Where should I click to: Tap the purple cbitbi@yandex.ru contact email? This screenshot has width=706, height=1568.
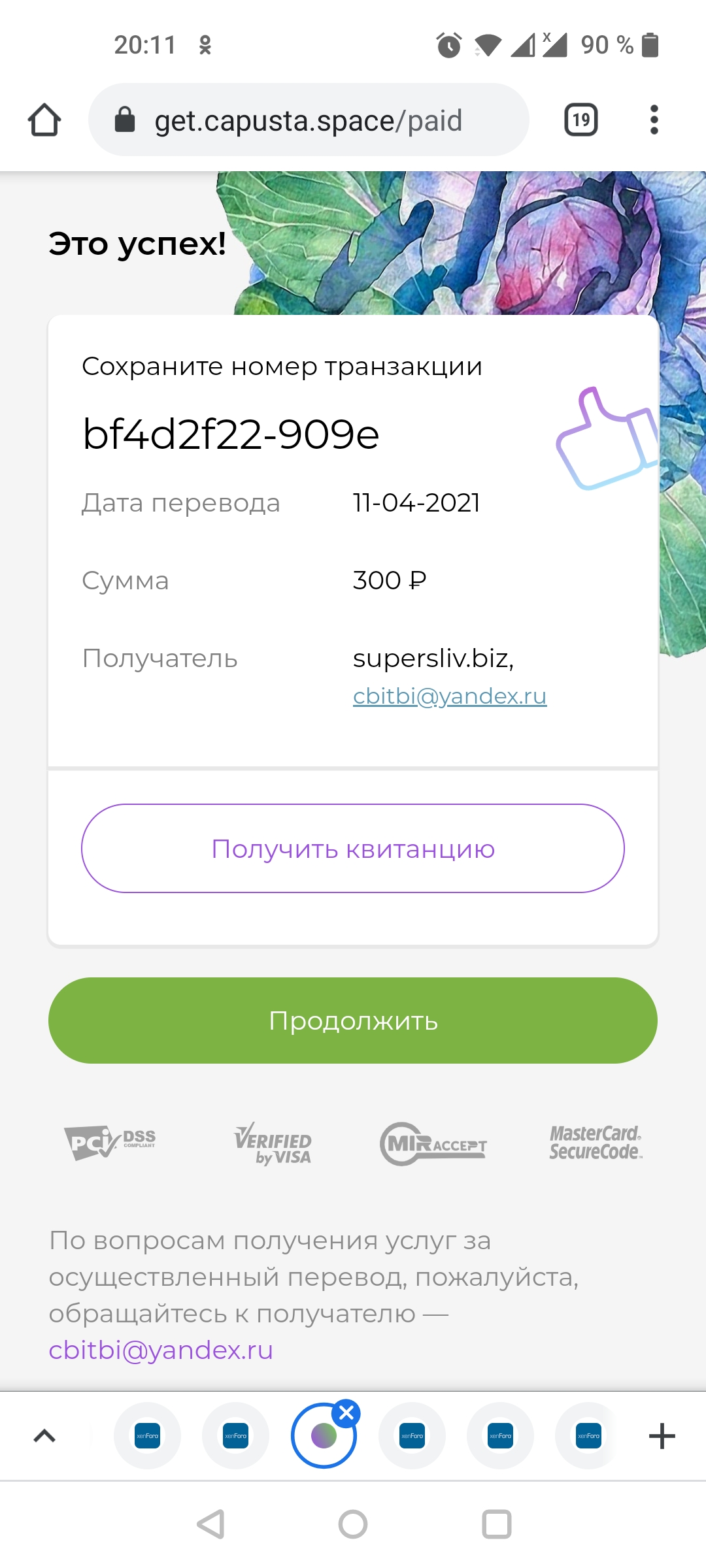[x=161, y=1350]
